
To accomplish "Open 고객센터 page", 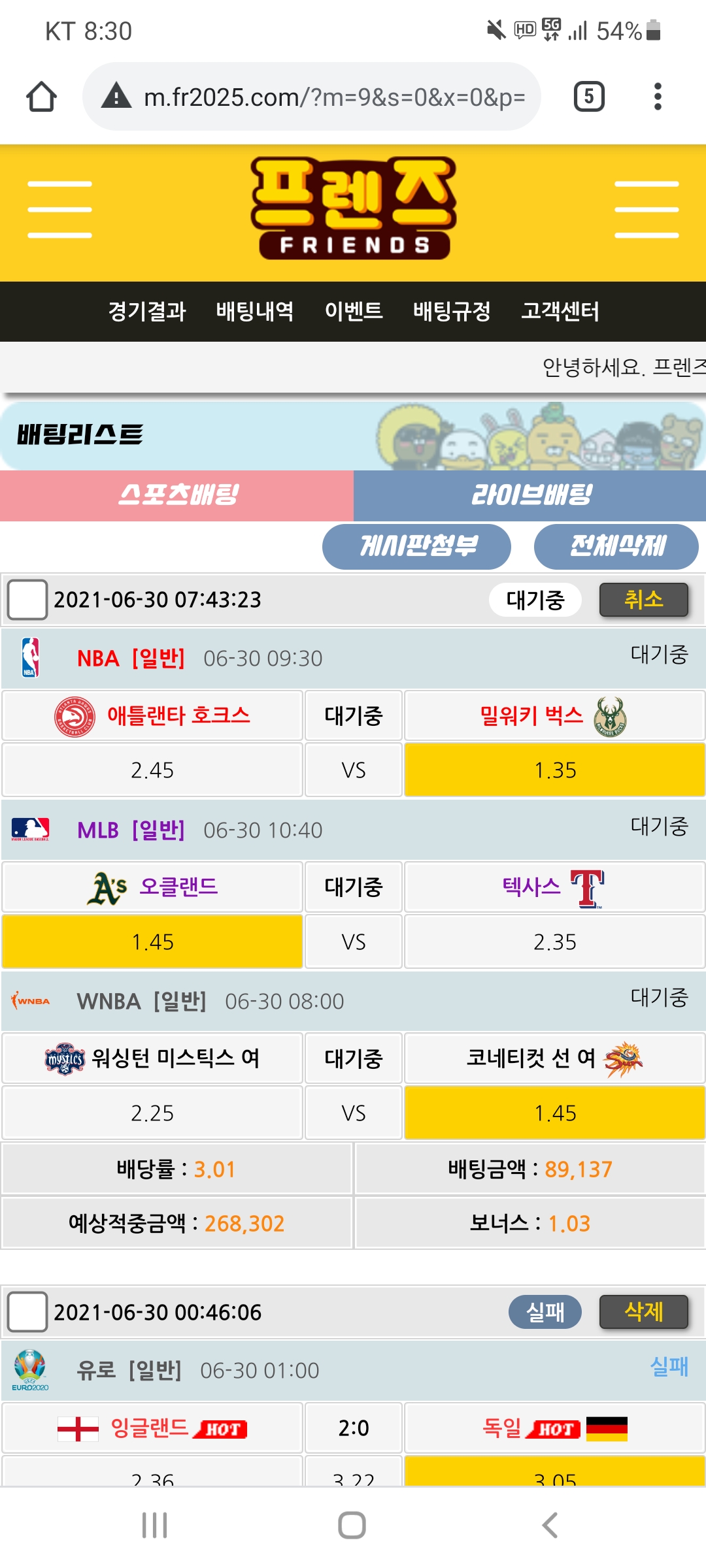I will tap(560, 311).
